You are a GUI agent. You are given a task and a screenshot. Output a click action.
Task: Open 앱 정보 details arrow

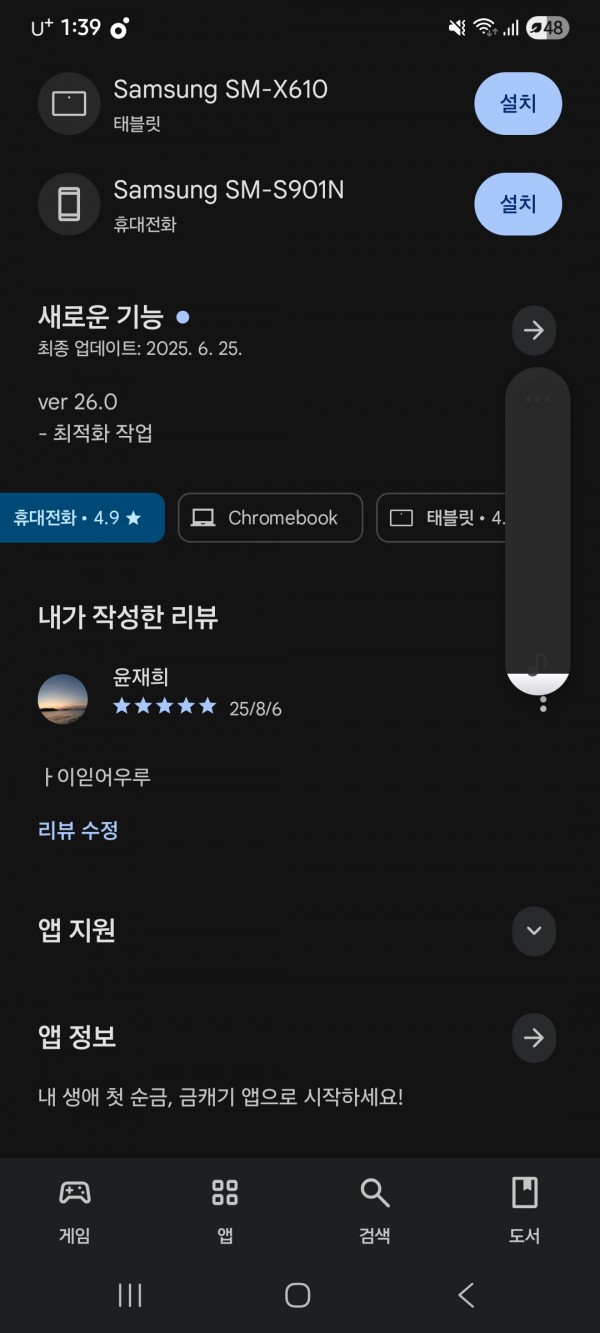(534, 1037)
